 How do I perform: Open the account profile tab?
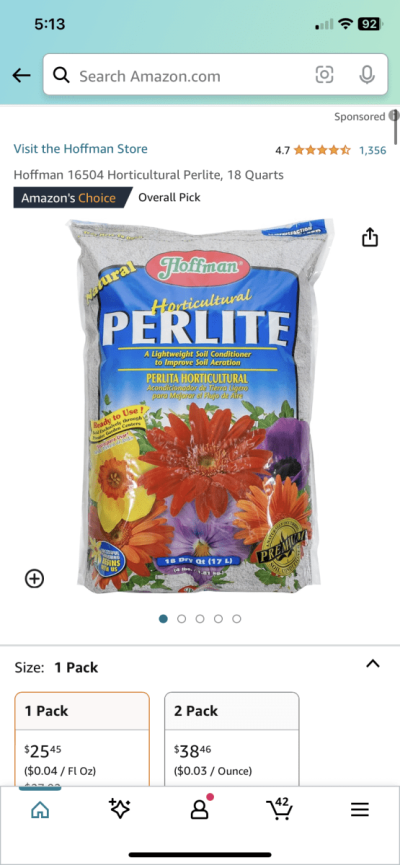pyautogui.click(x=200, y=809)
